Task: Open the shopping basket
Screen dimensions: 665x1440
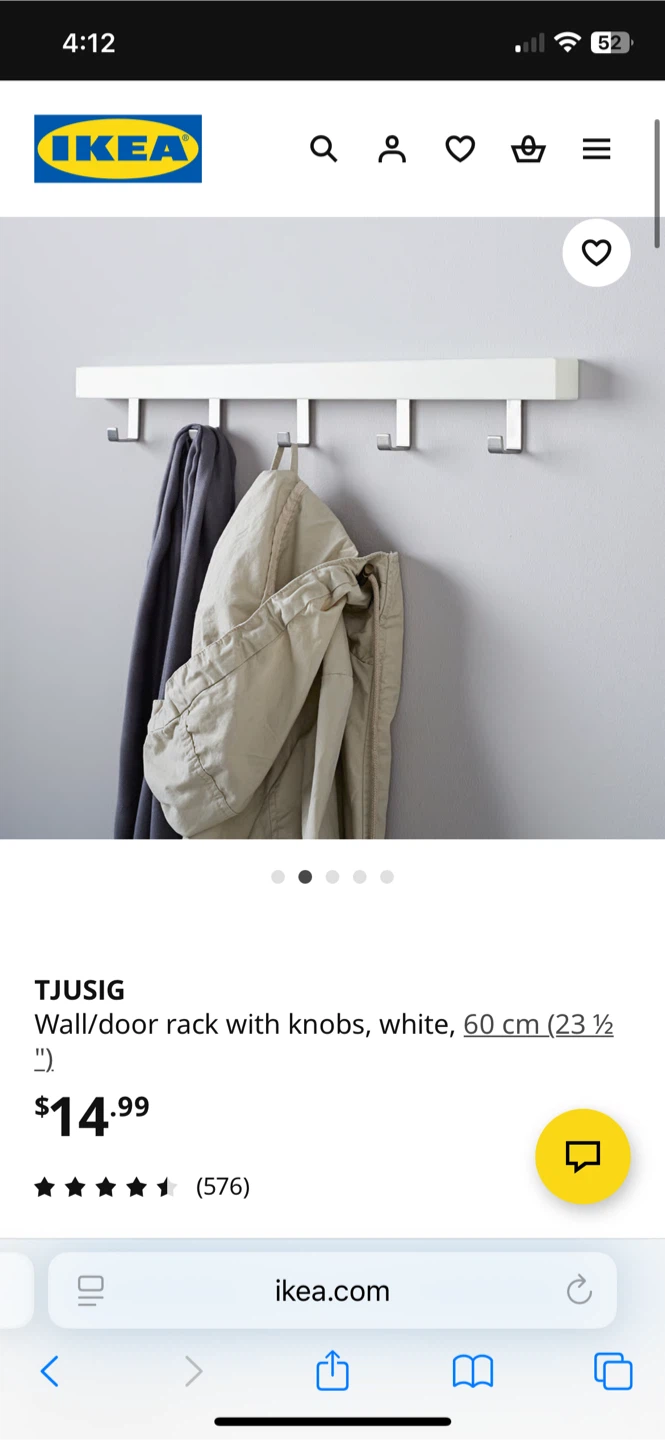Action: coord(528,149)
